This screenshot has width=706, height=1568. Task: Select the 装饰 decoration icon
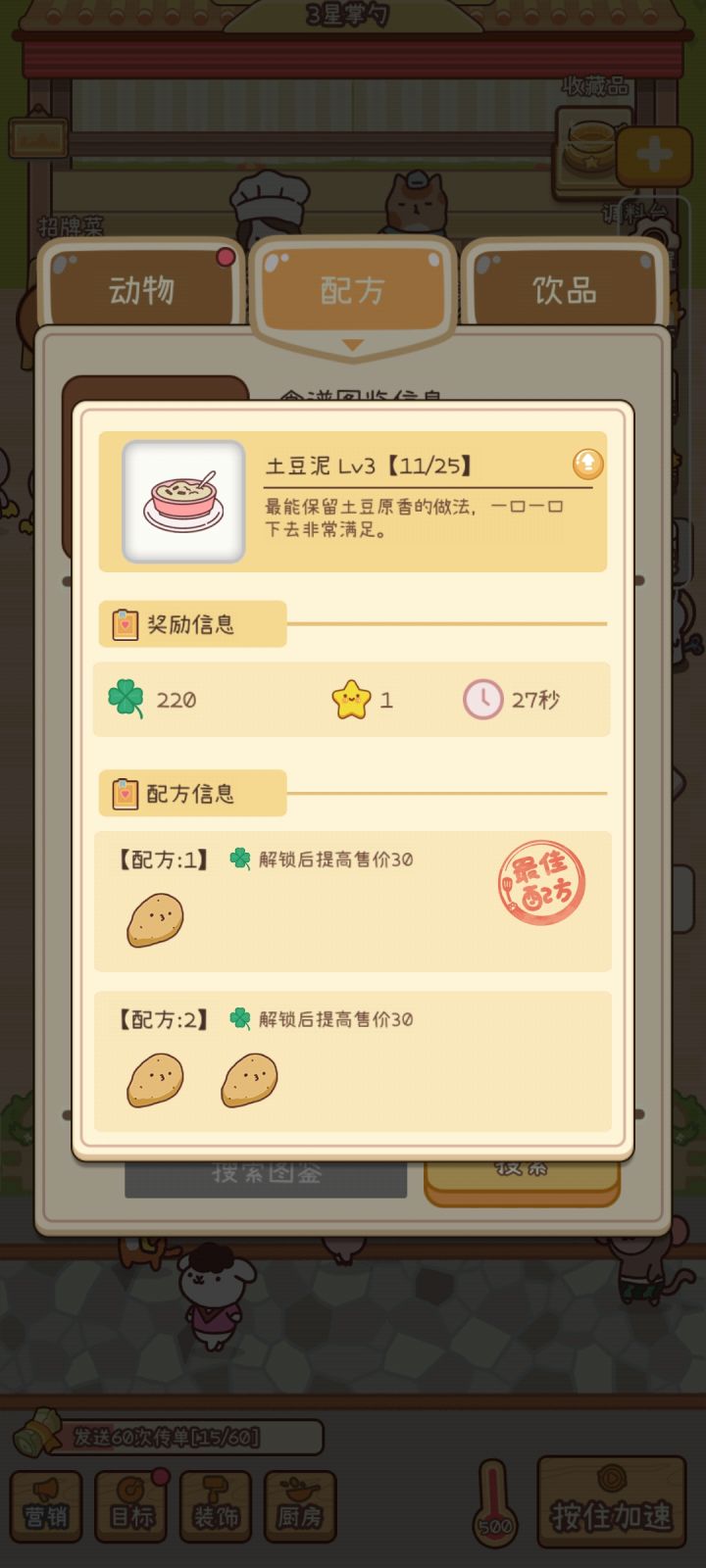pos(215,1506)
